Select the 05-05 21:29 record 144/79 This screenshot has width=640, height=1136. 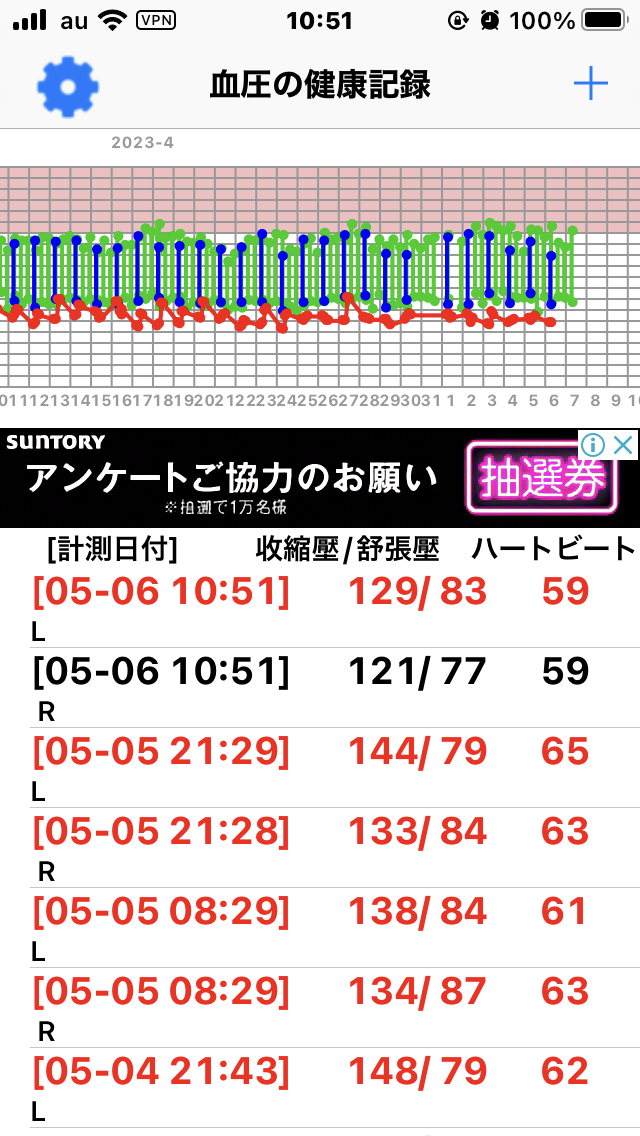320,767
